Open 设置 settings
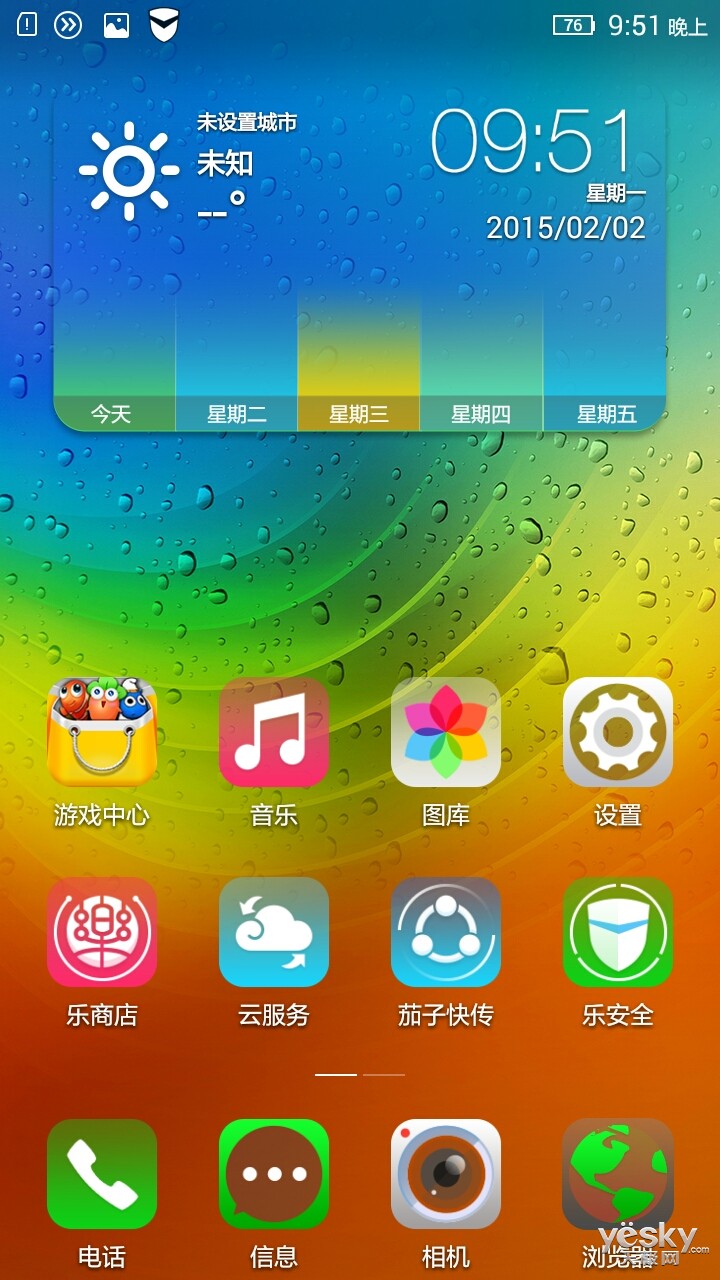 pyautogui.click(x=618, y=733)
